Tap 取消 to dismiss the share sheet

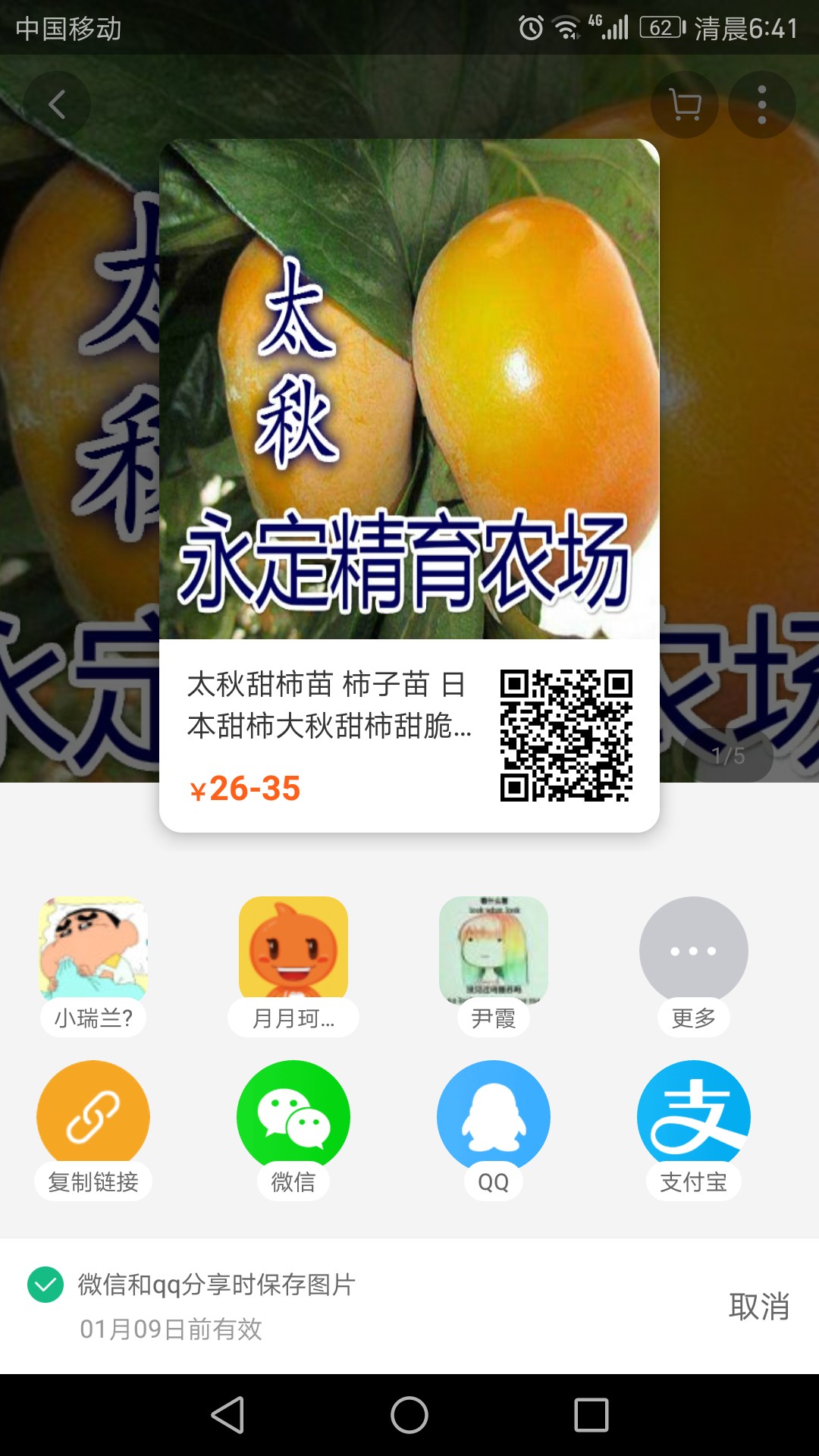(x=759, y=1306)
